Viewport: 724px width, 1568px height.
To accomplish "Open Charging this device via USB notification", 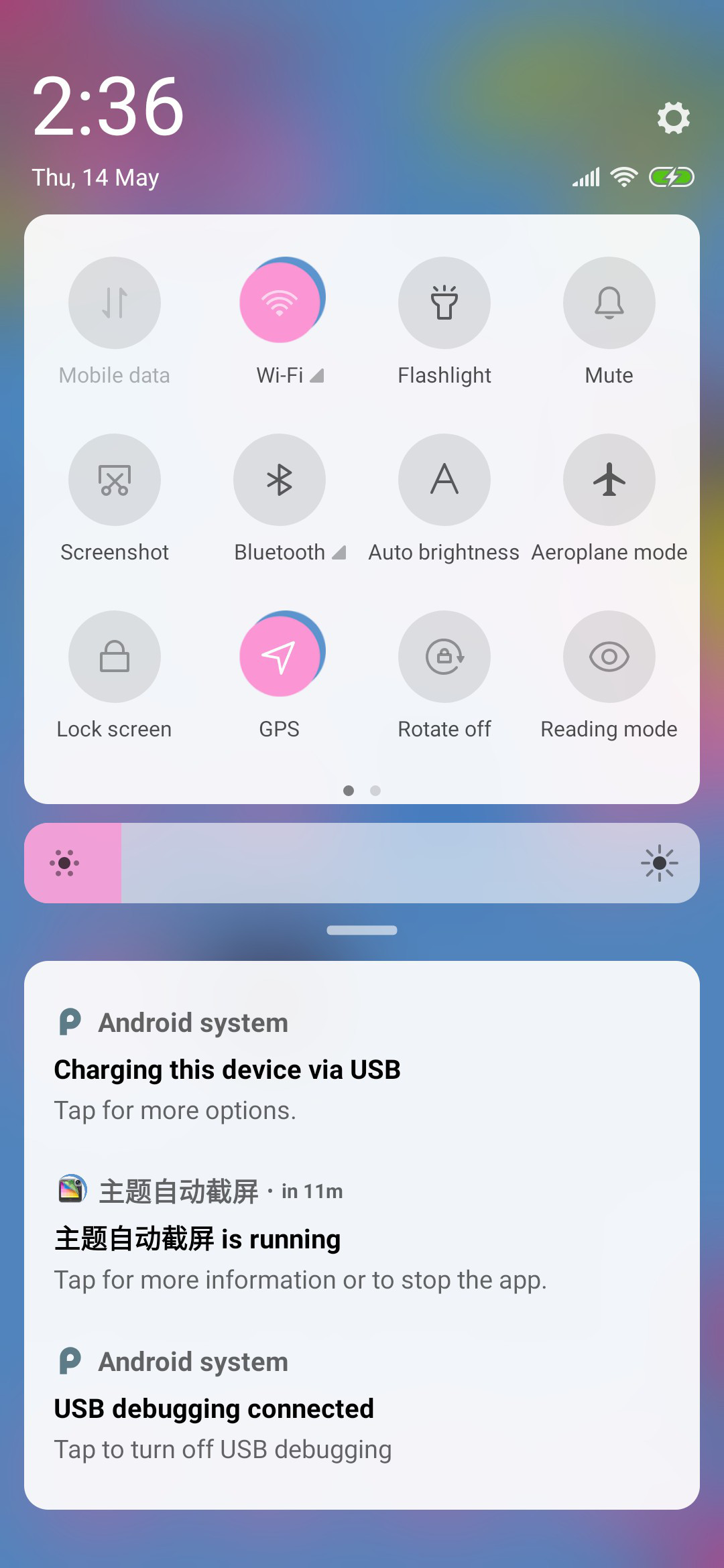I will 362,1065.
